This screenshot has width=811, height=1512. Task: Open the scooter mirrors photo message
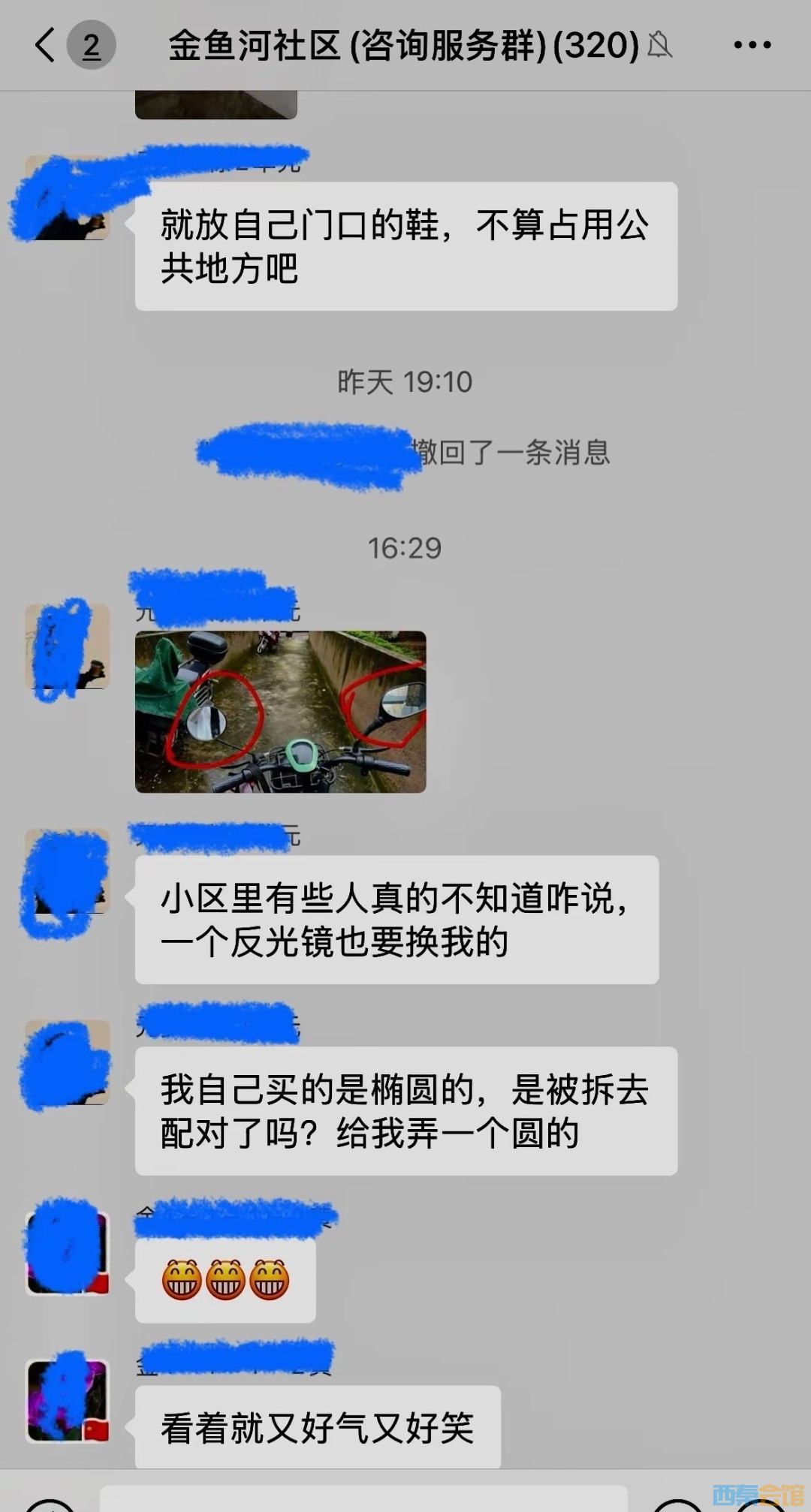[x=280, y=712]
